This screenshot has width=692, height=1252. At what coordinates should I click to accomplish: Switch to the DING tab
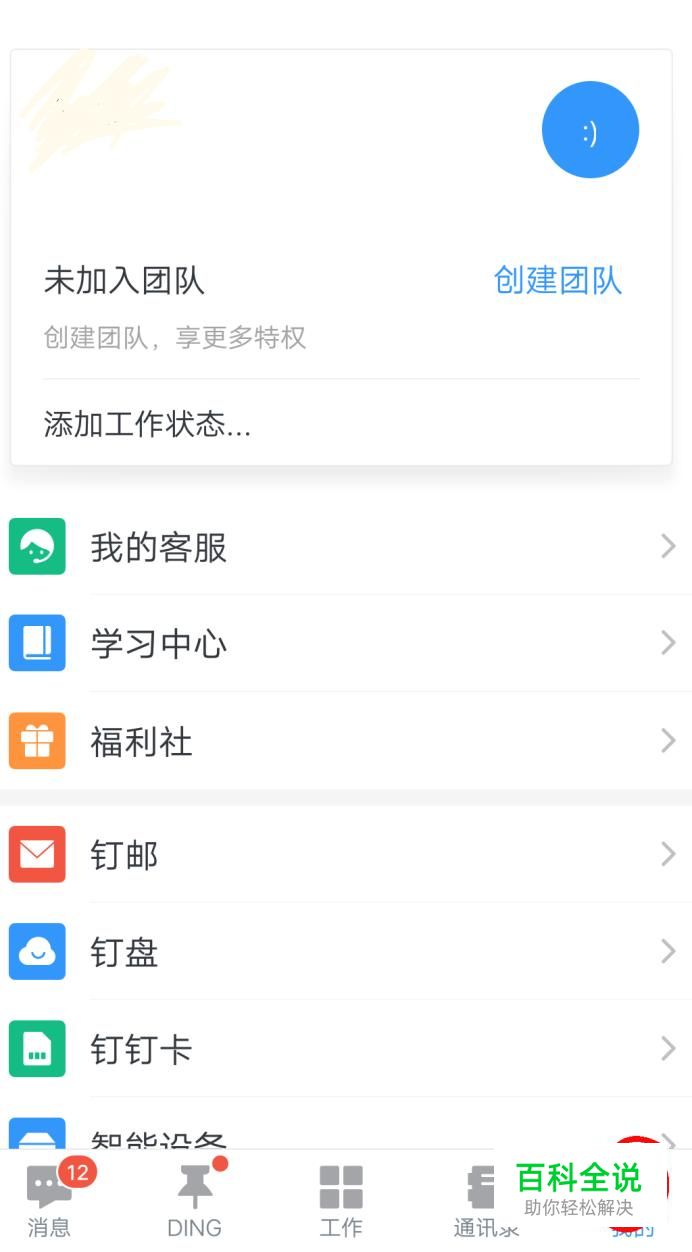(195, 1200)
